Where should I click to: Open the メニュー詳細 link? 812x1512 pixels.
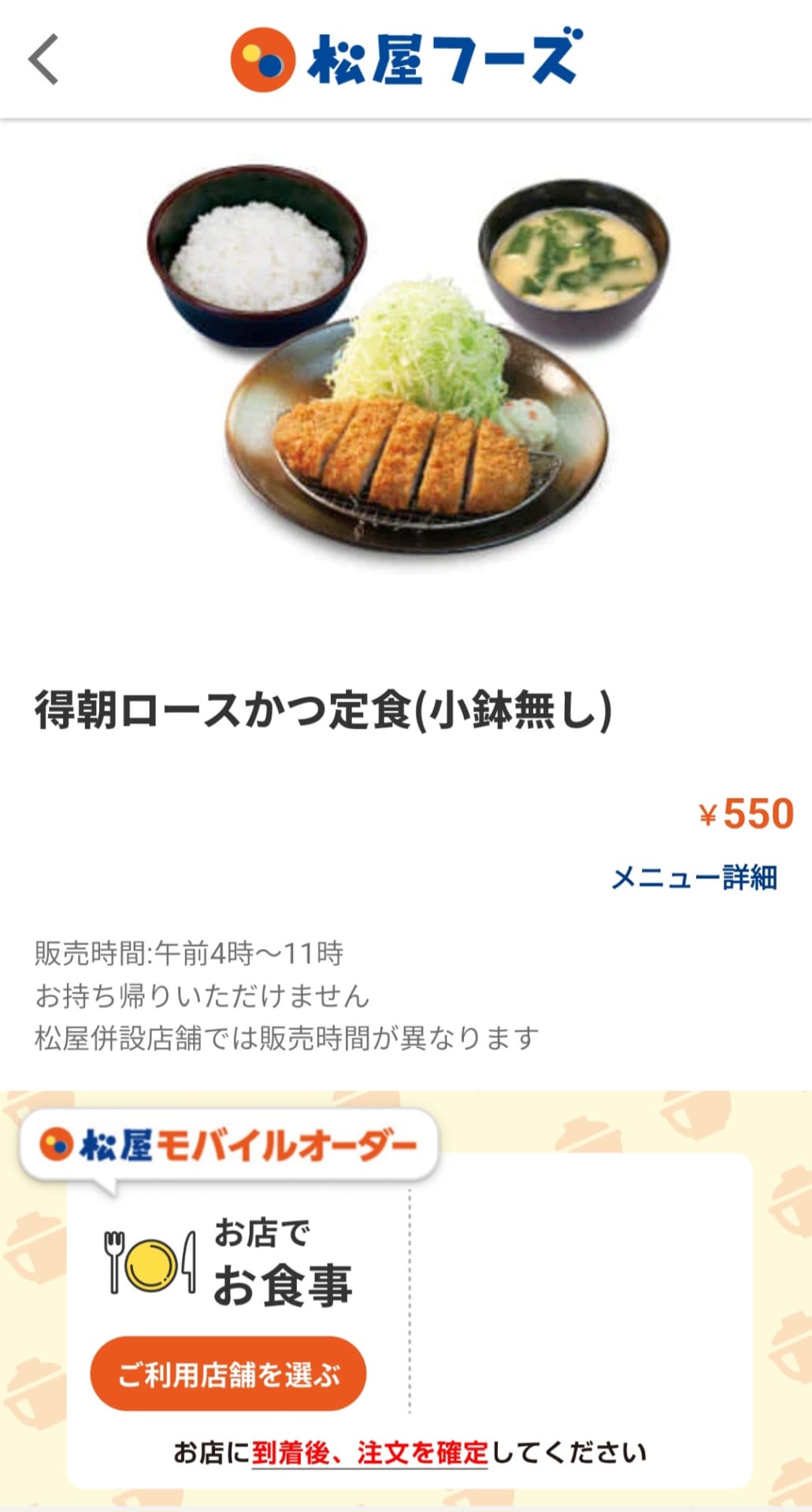pyautogui.click(x=694, y=877)
